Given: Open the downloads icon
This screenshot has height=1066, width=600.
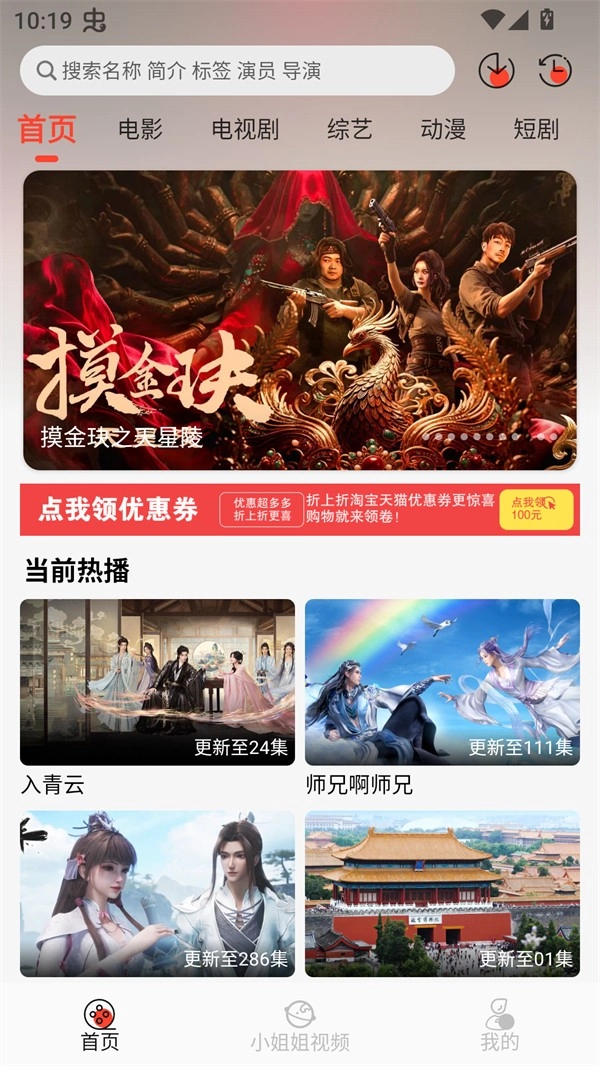Looking at the screenshot, I should coord(497,70).
